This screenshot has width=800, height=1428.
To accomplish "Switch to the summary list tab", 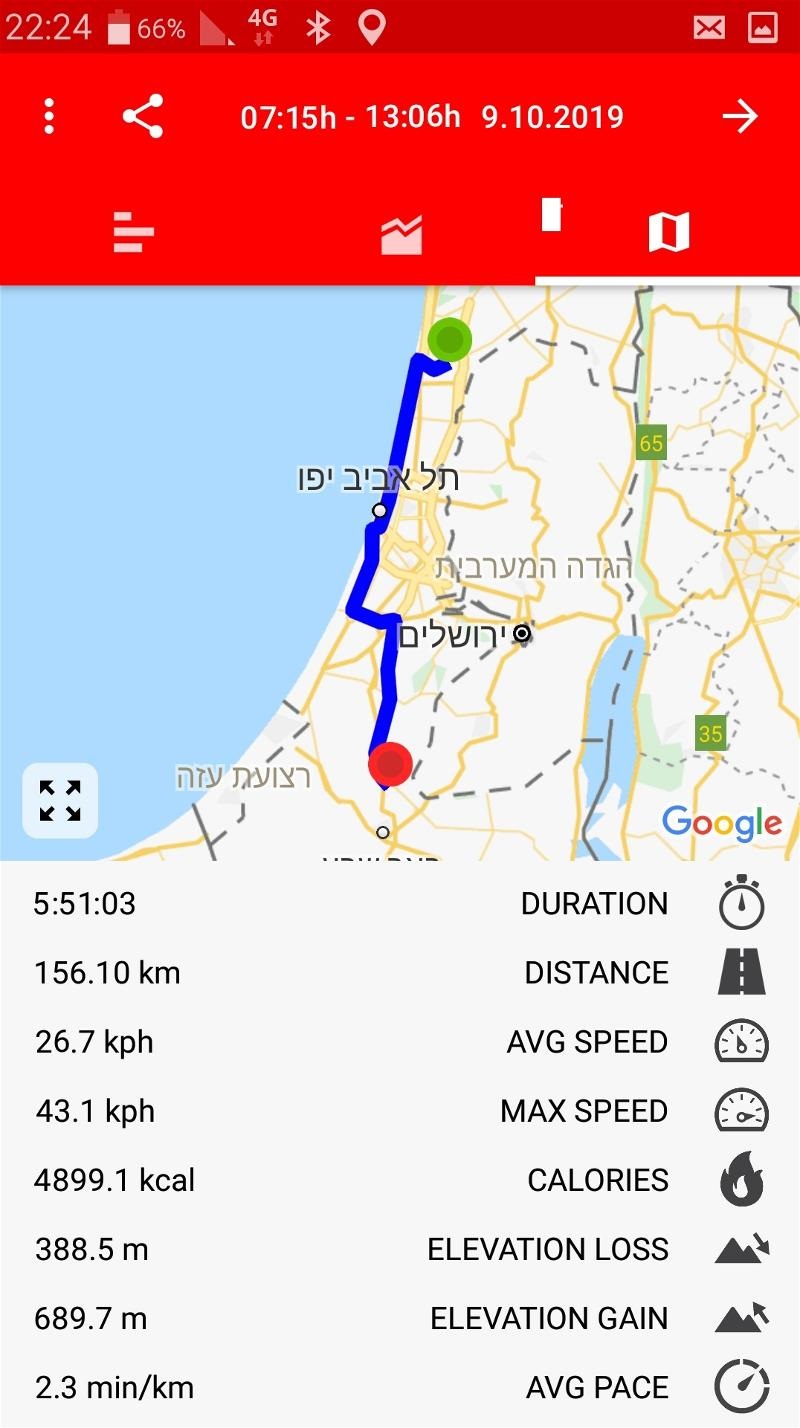I will [x=133, y=232].
